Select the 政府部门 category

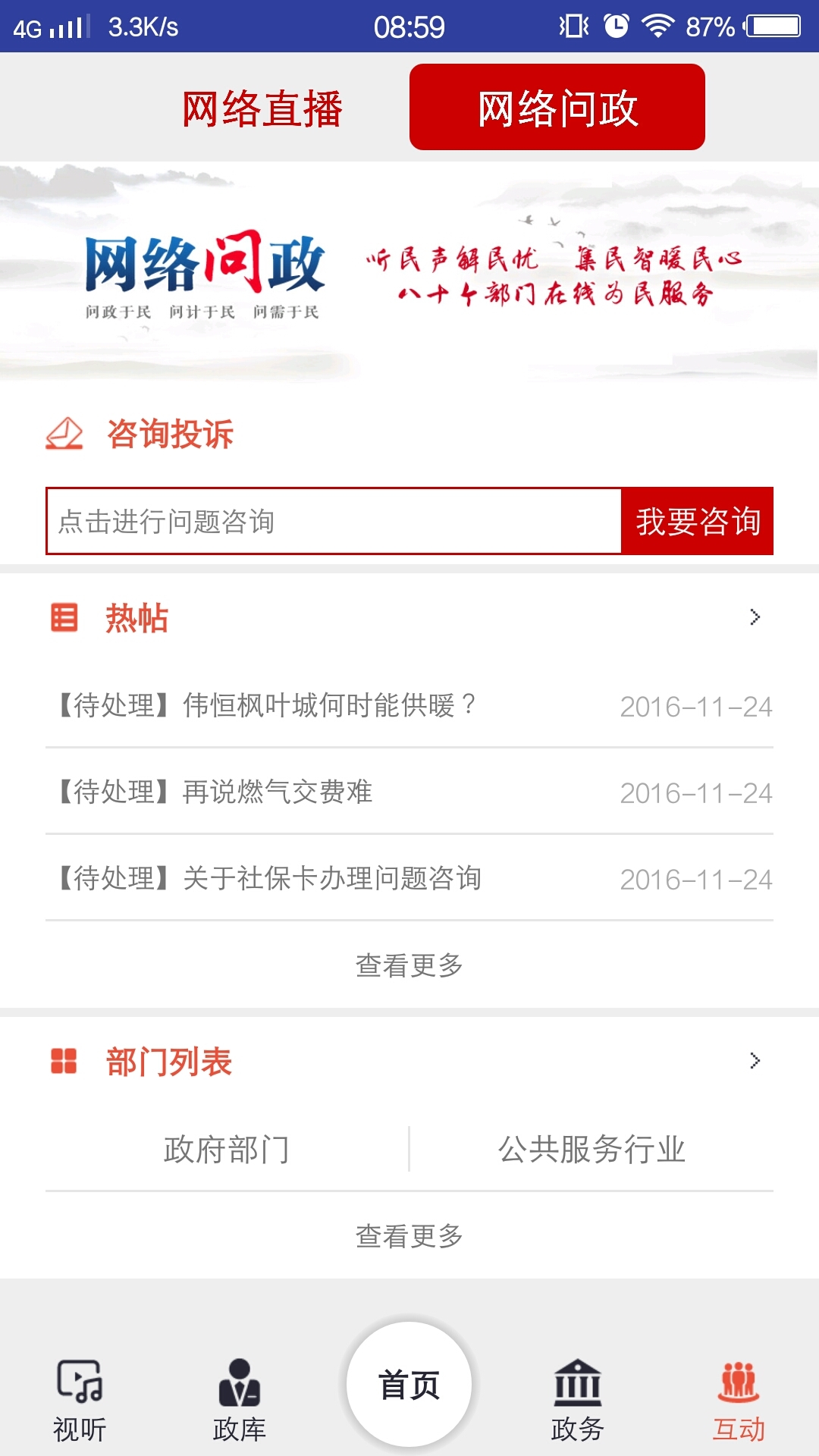tap(227, 1149)
